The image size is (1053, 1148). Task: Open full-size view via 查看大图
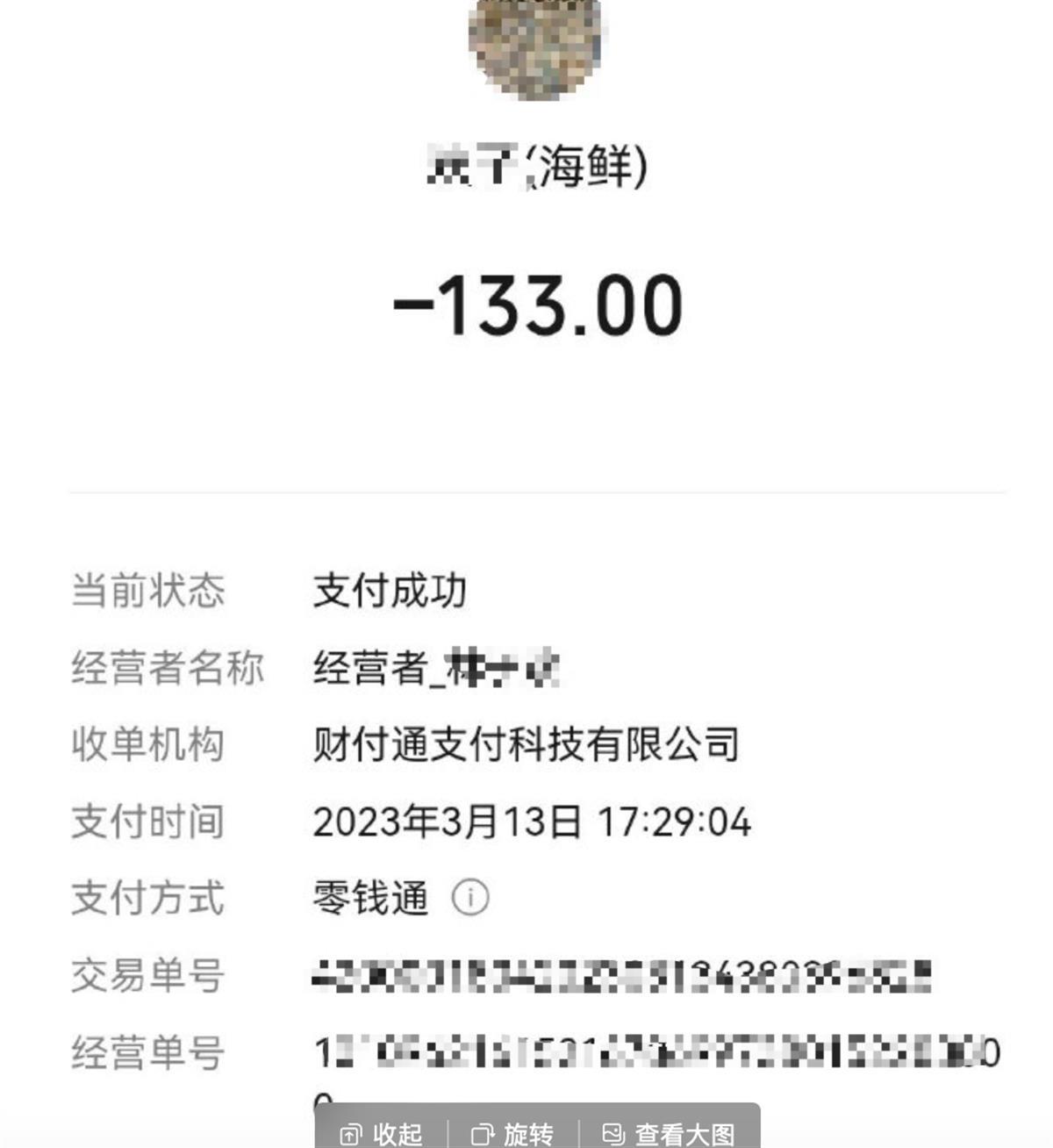coord(669,1133)
